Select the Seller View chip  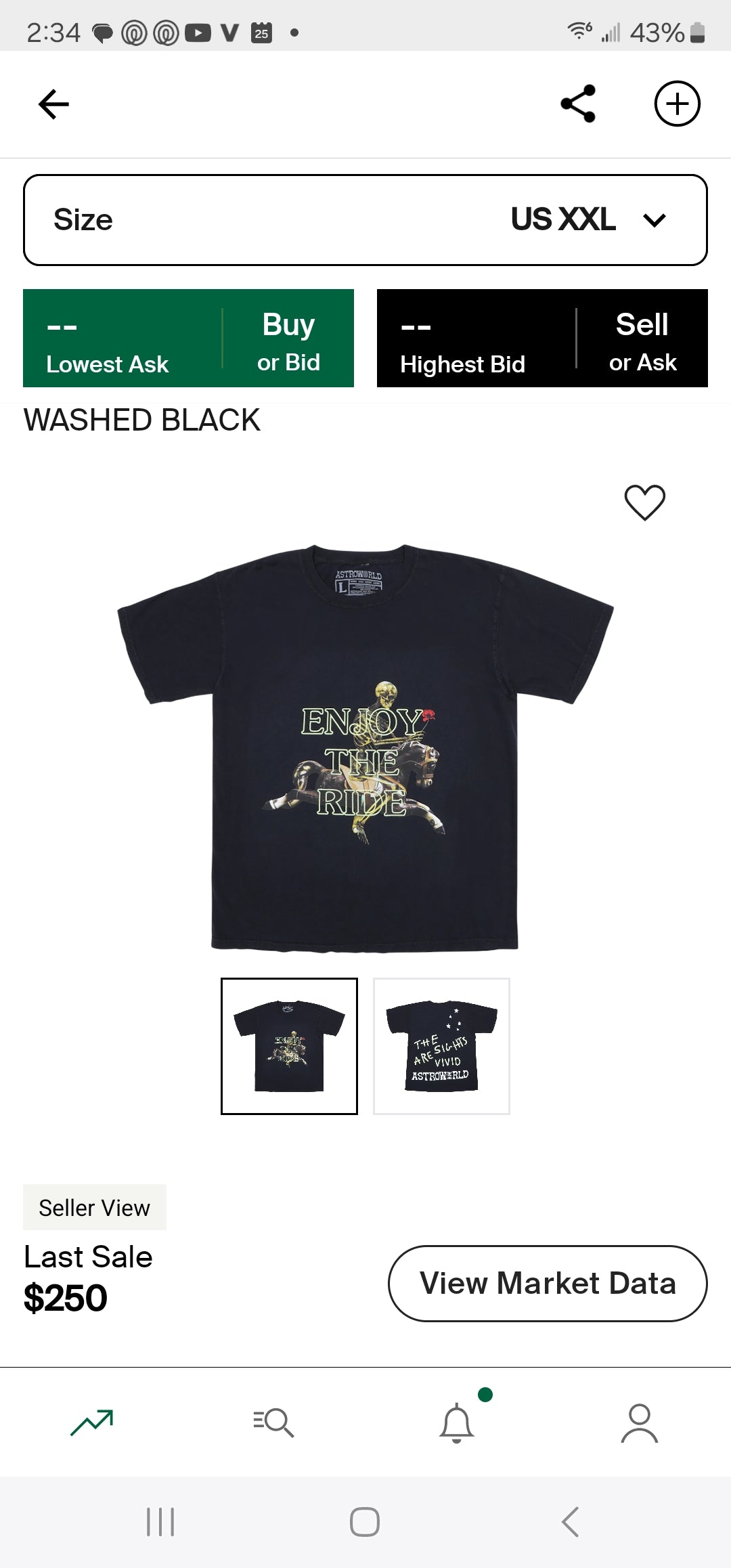[94, 1207]
